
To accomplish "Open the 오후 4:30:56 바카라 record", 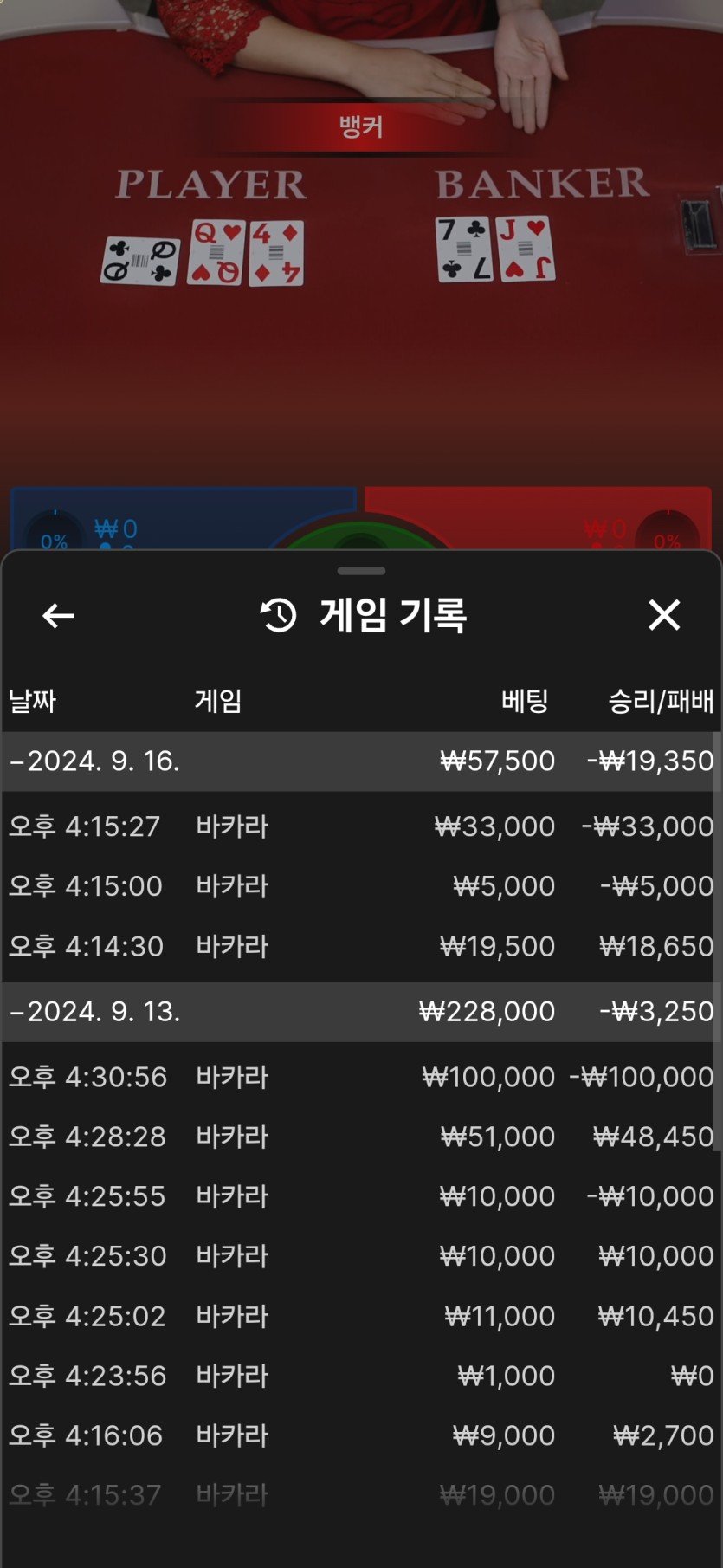I will [x=360, y=1077].
